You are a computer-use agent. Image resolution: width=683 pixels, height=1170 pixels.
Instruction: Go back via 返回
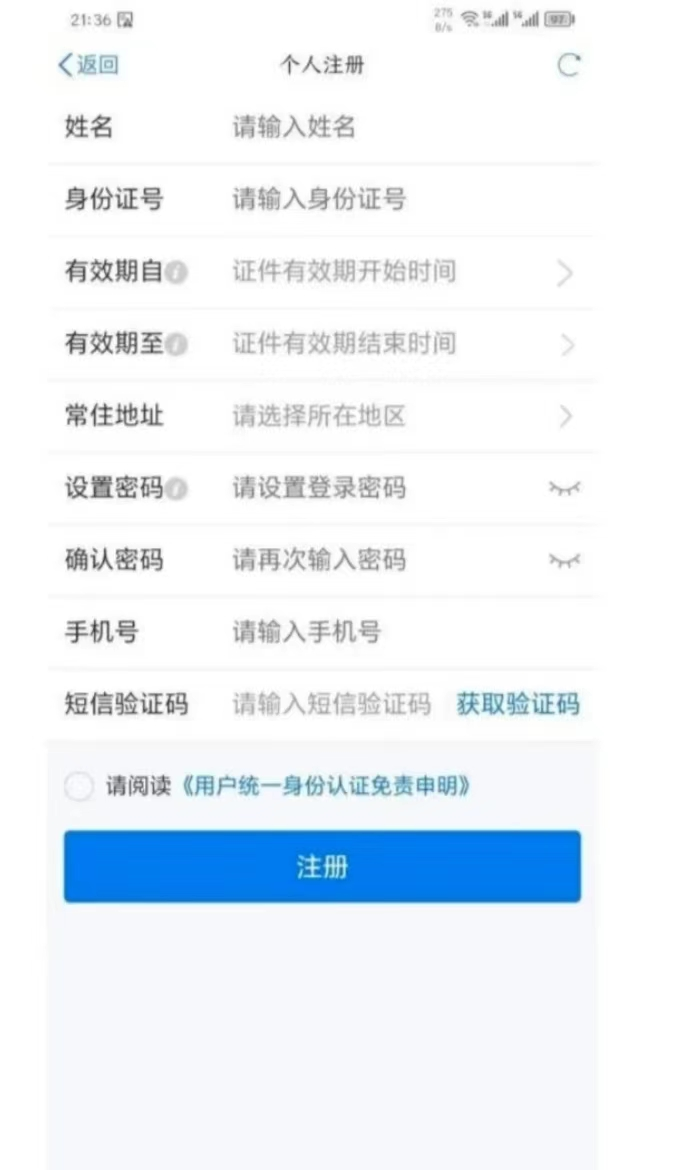(x=88, y=65)
